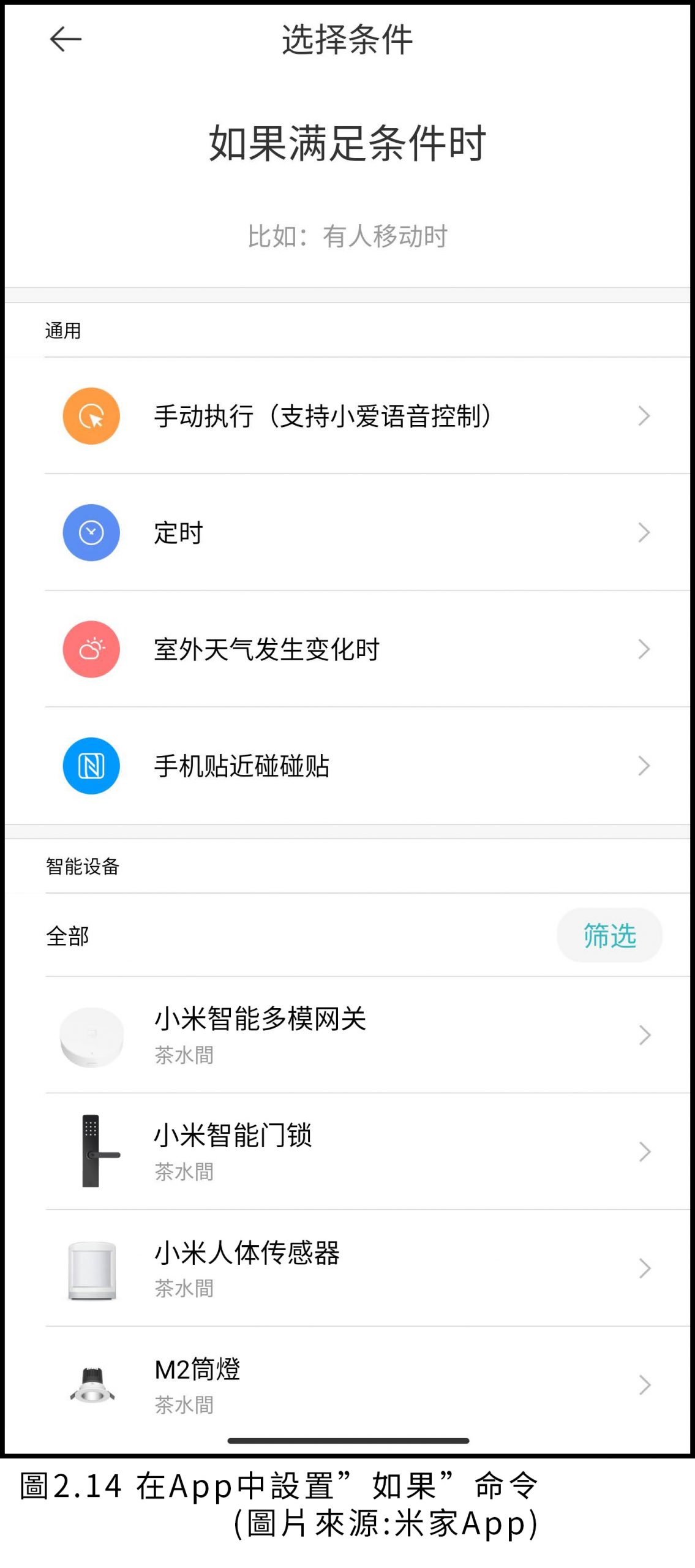Tap the 筛选 filter button
This screenshot has height=1568, width=695.
pyautogui.click(x=609, y=935)
